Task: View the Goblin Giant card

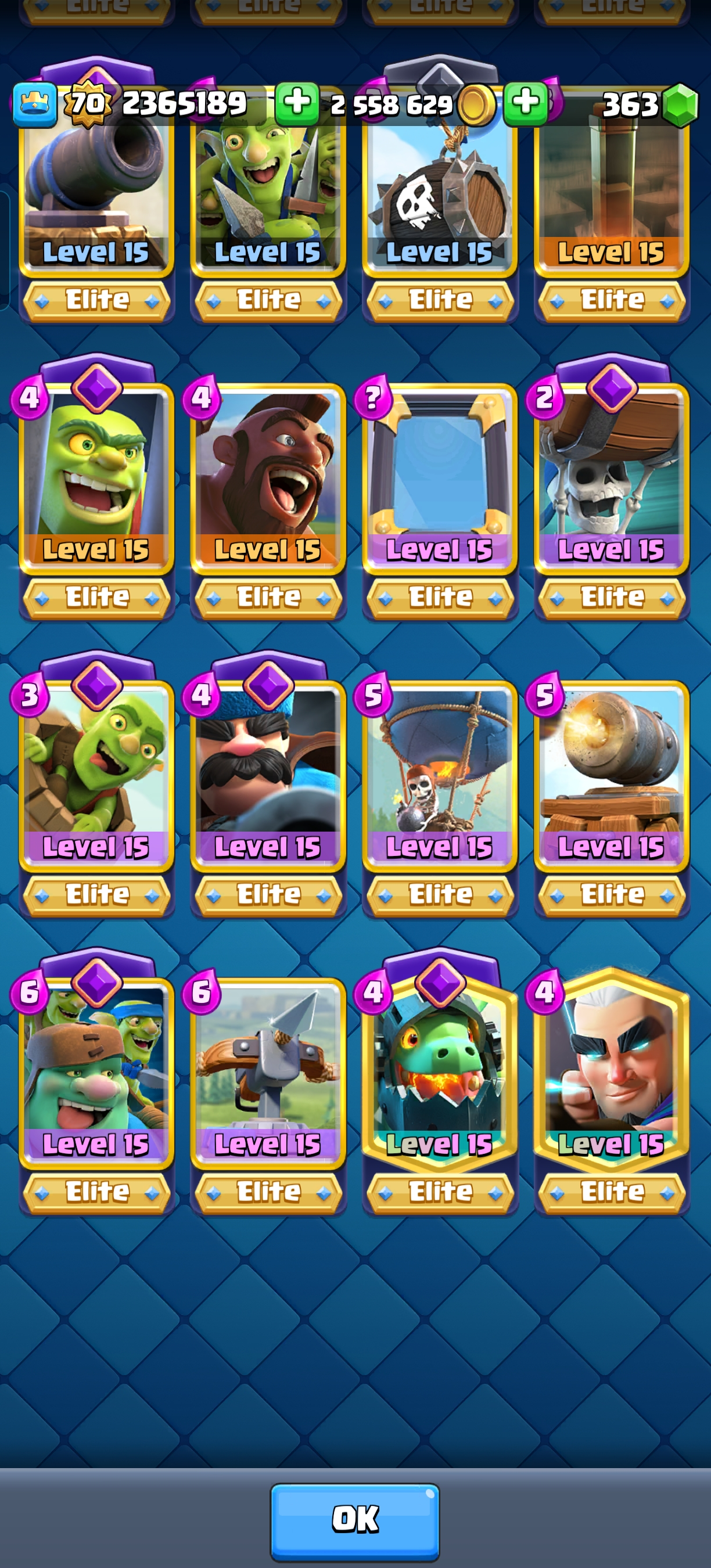Action: click(96, 1069)
